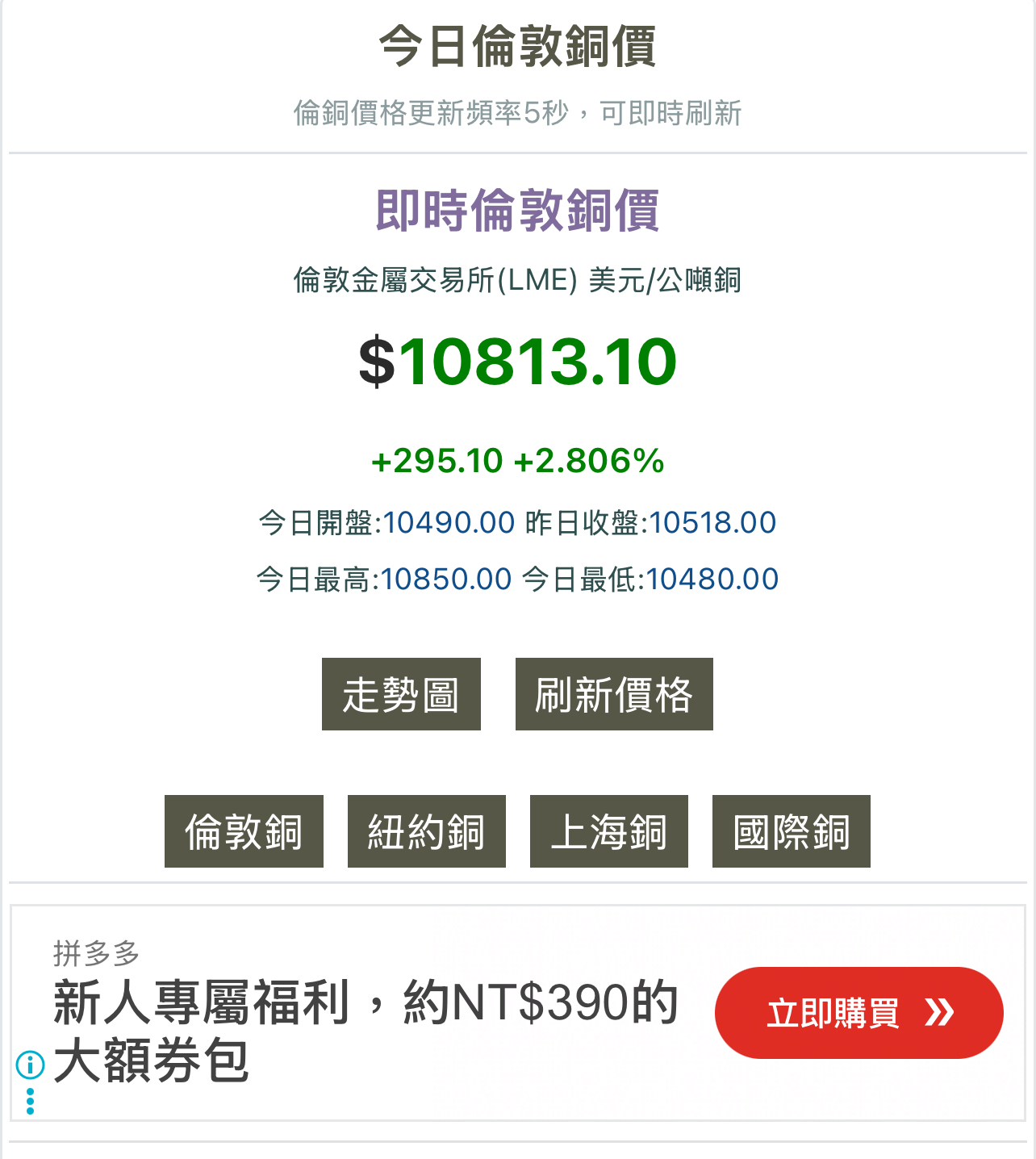The width and height of the screenshot is (1036, 1159).
Task: Tap 刷新價格 to refresh the price
Action: [x=614, y=694]
